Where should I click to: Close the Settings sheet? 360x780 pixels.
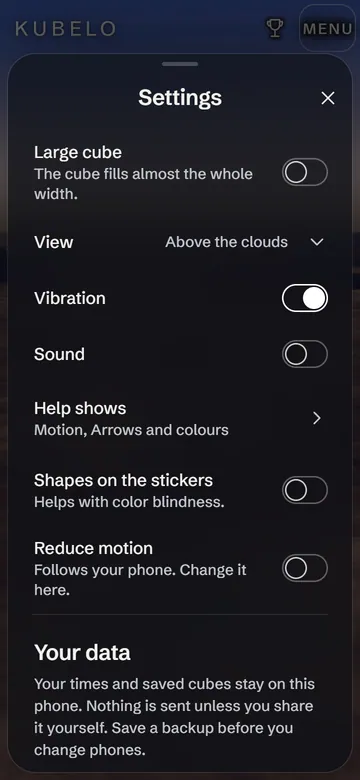[328, 98]
